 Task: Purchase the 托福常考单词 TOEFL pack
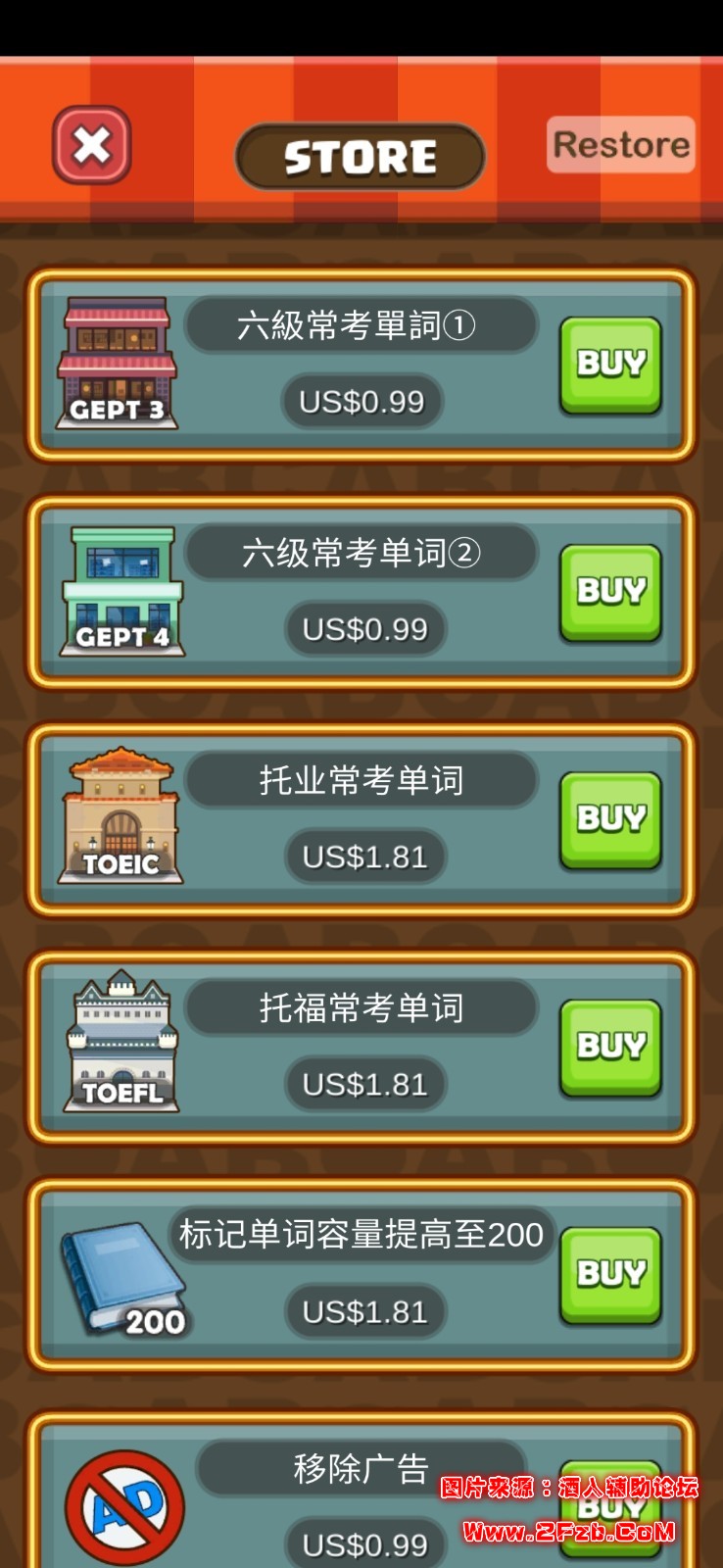click(610, 1047)
